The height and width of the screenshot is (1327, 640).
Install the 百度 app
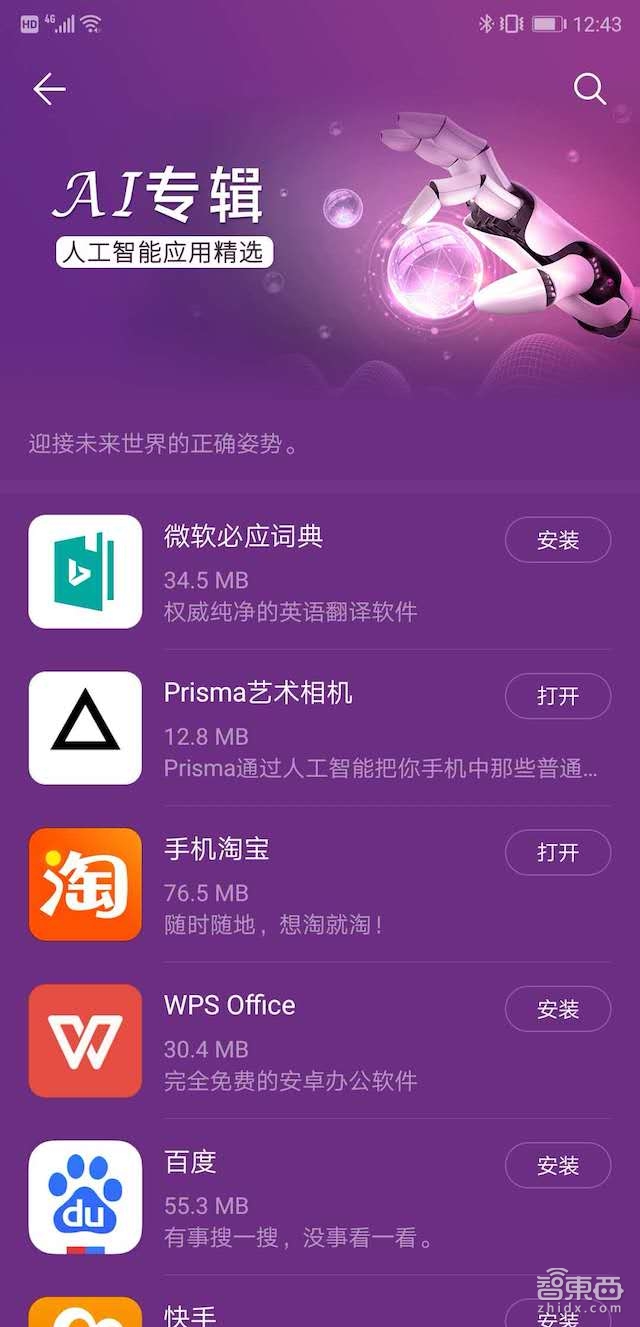[557, 1165]
